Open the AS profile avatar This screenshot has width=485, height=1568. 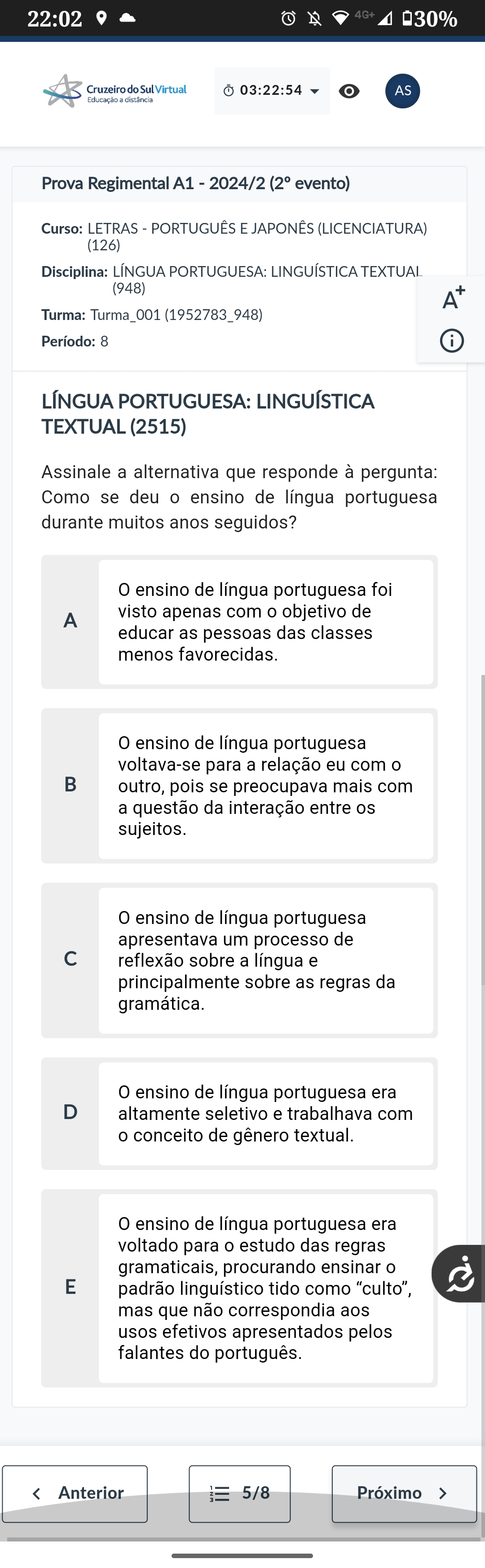[402, 91]
